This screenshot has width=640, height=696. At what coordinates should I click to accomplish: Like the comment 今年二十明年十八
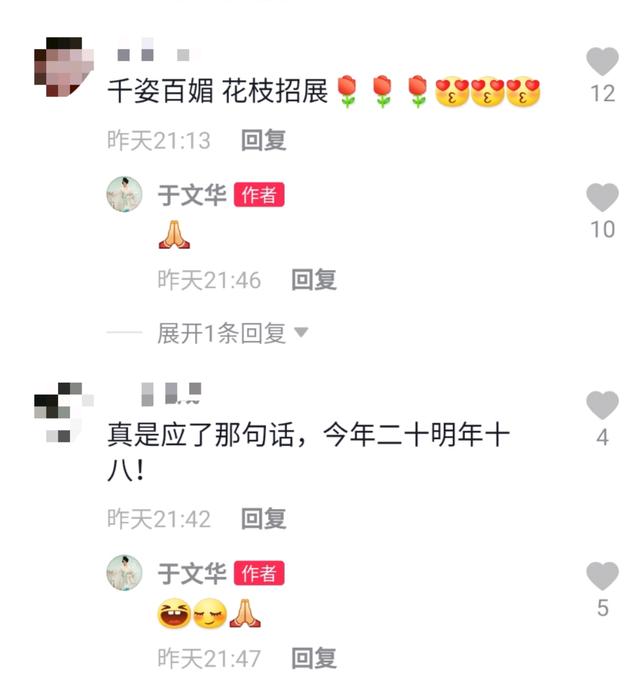pos(601,406)
